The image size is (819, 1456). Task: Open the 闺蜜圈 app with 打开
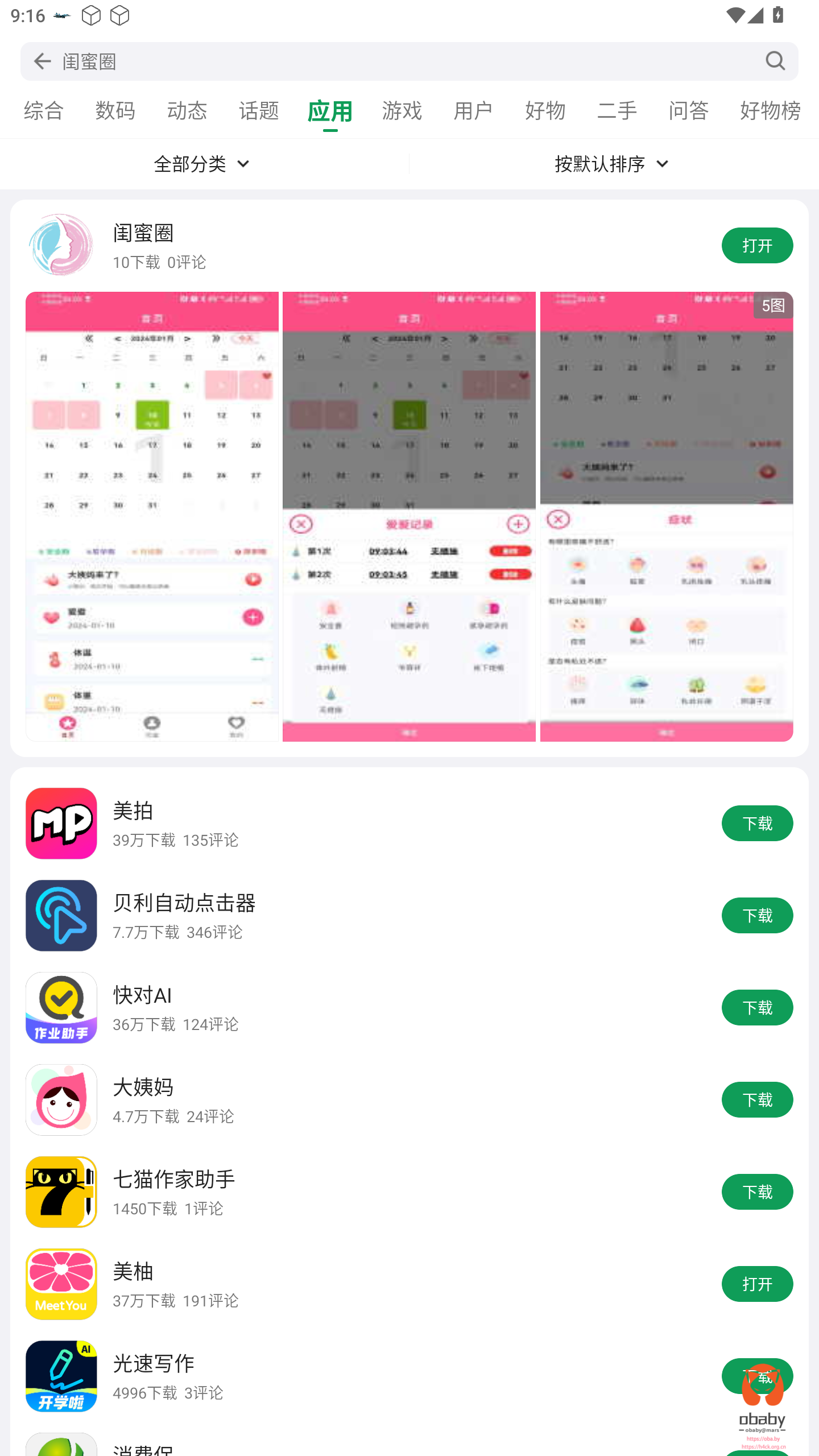click(x=756, y=245)
